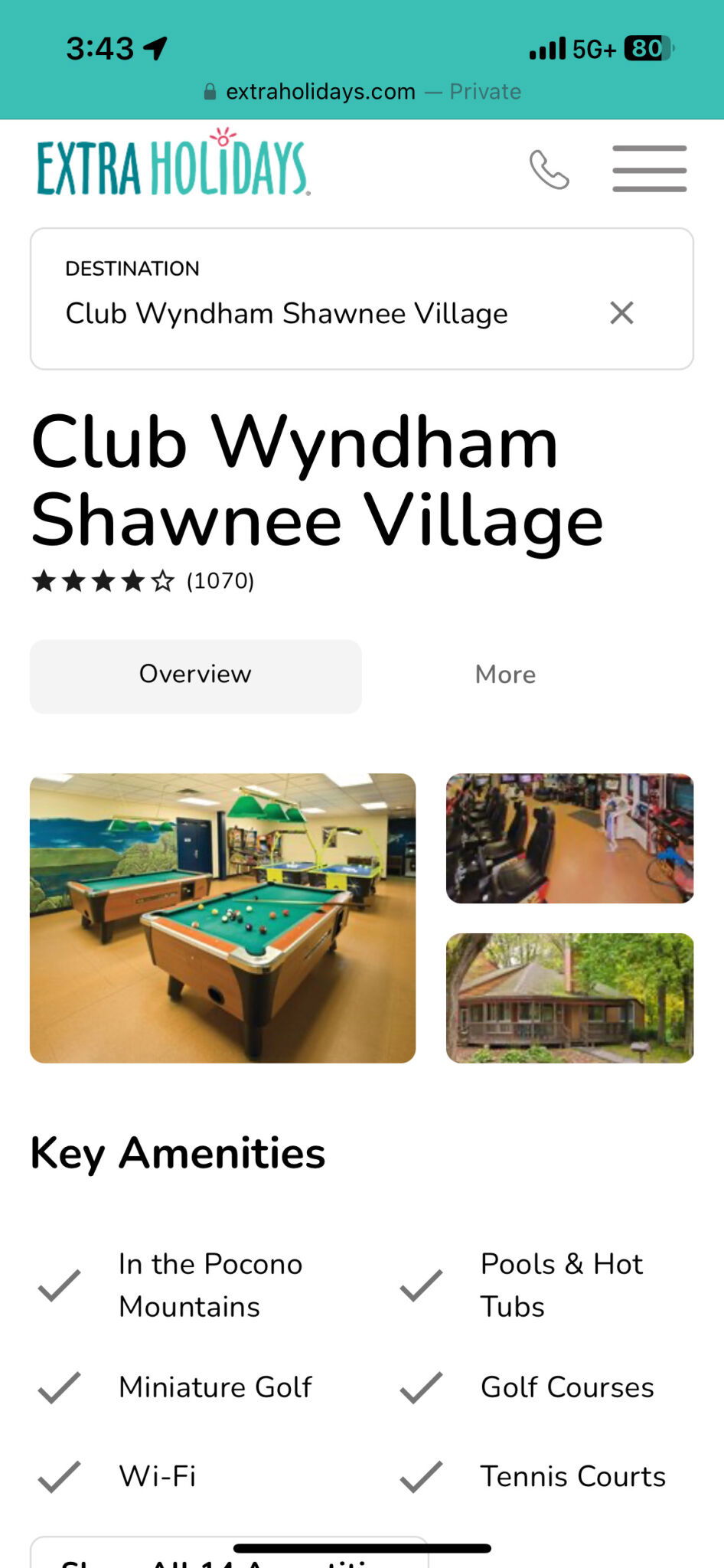The width and height of the screenshot is (724, 1568).
Task: View the arcade room photo
Action: click(569, 838)
